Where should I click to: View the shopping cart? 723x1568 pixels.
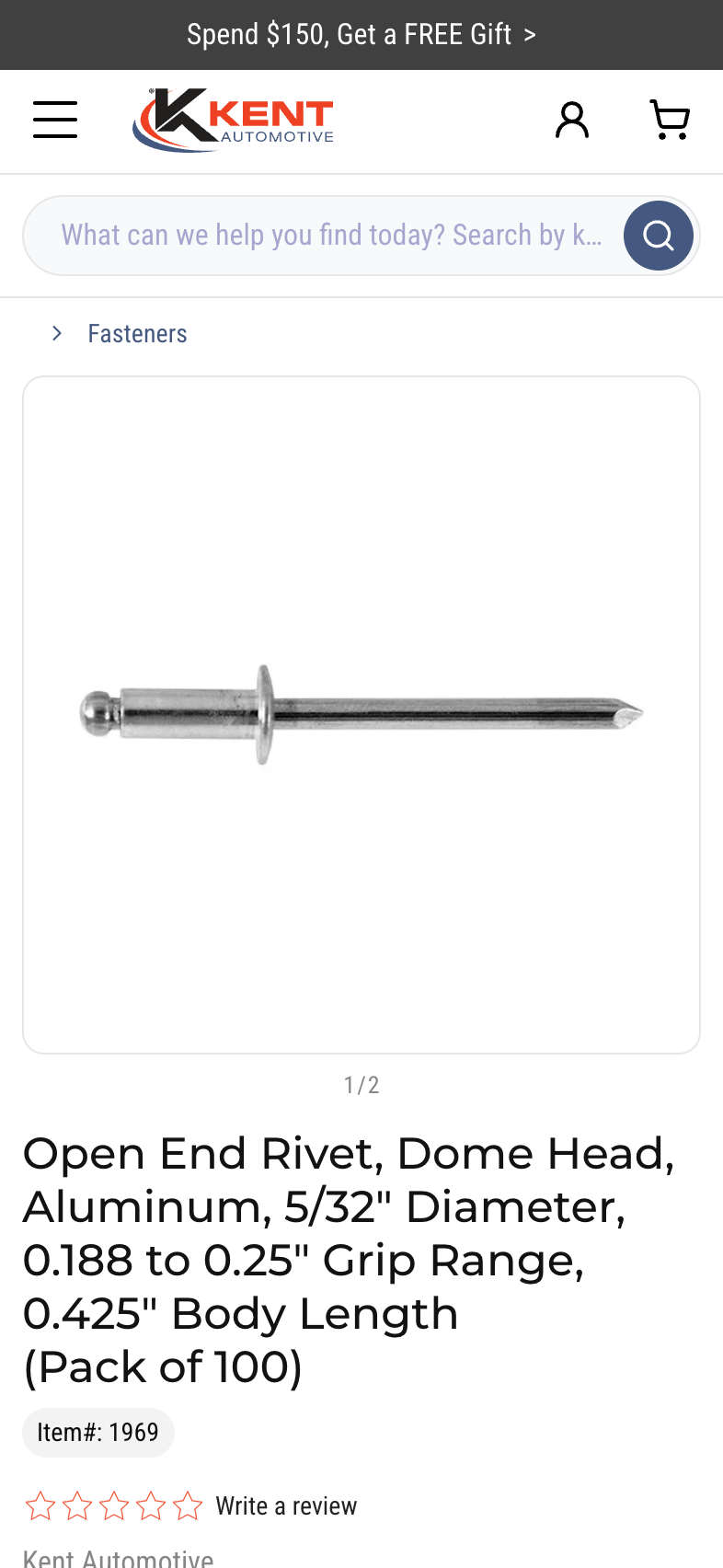point(670,120)
